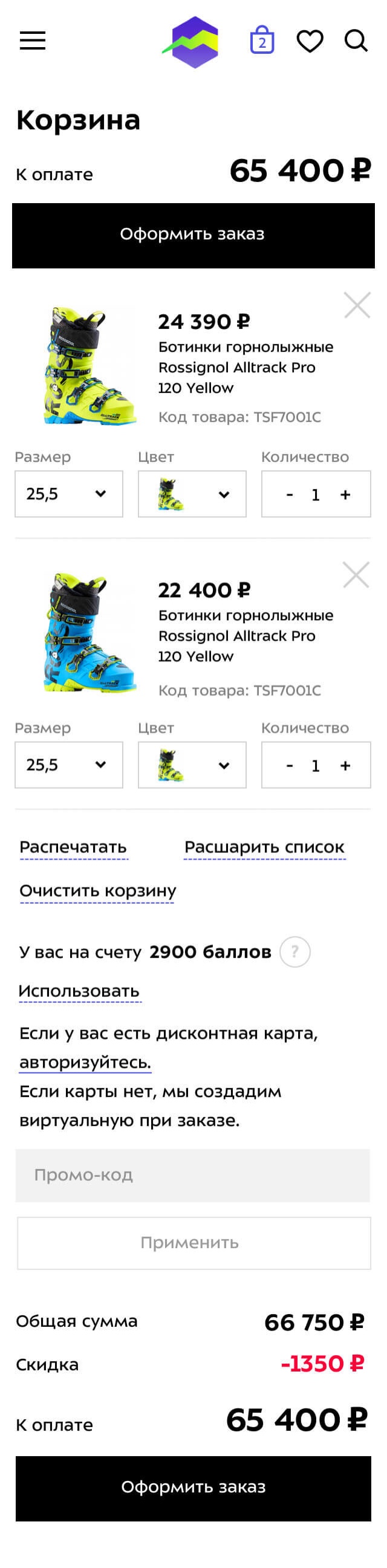
Task: Remove the 22 400 ₽ boots from cart
Action: click(356, 575)
